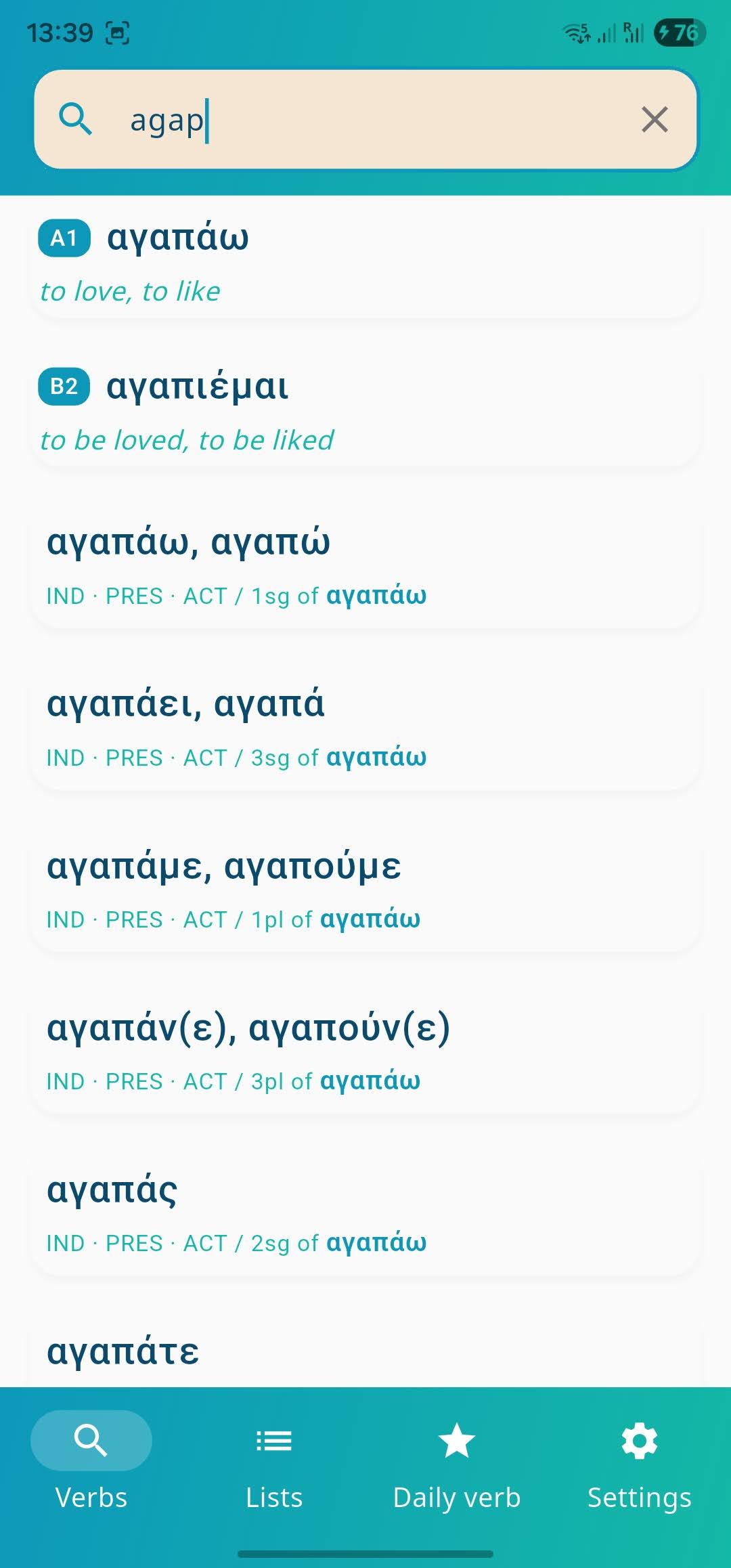Tap the B2 level badge next to αγαπιέμαι
The image size is (731, 1568).
pyautogui.click(x=64, y=387)
